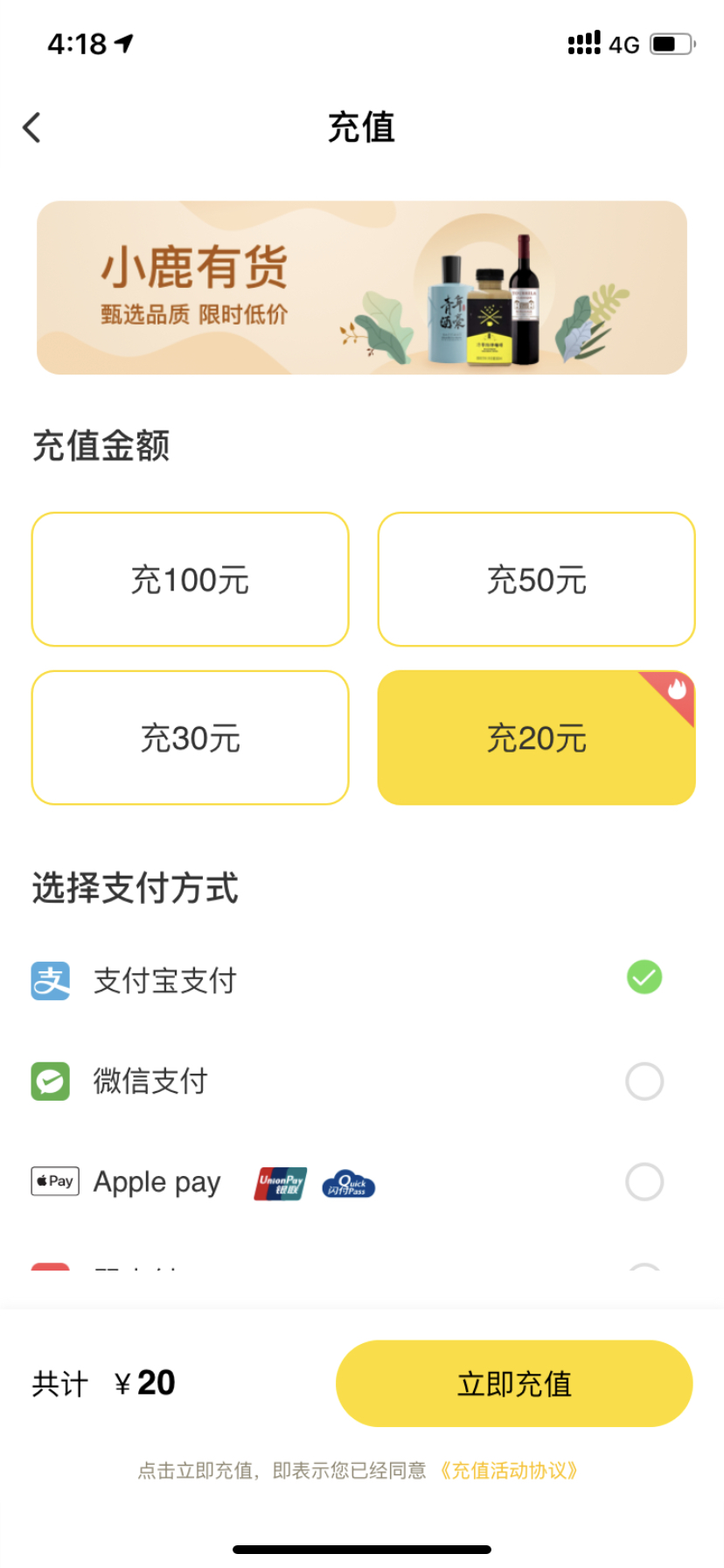Open the 《充值活动协议》 agreement link
The height and width of the screenshot is (1568, 724).
point(509,1471)
